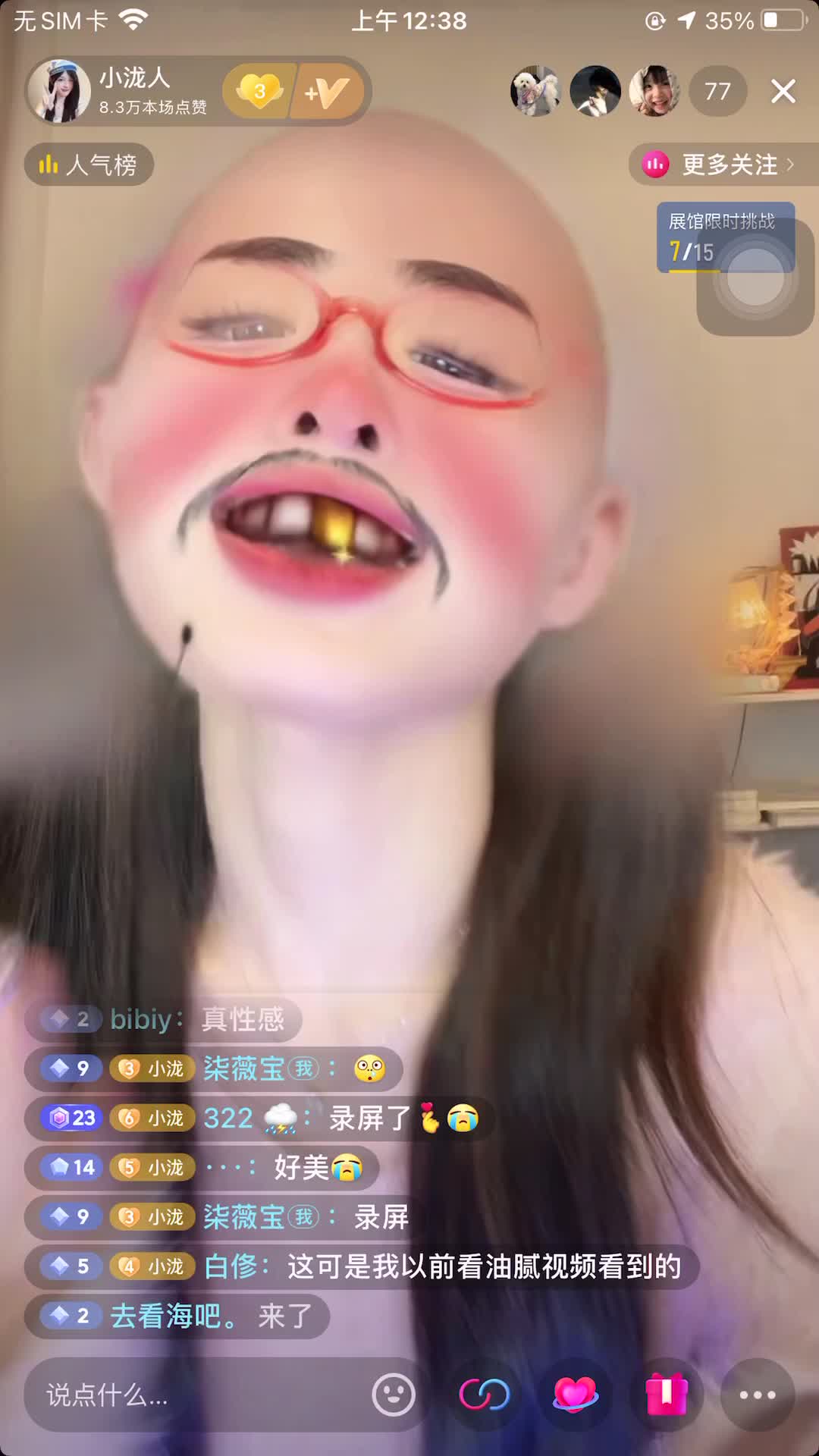Open the 人气榜 popularity ranking
The height and width of the screenshot is (1456, 819).
tap(89, 165)
